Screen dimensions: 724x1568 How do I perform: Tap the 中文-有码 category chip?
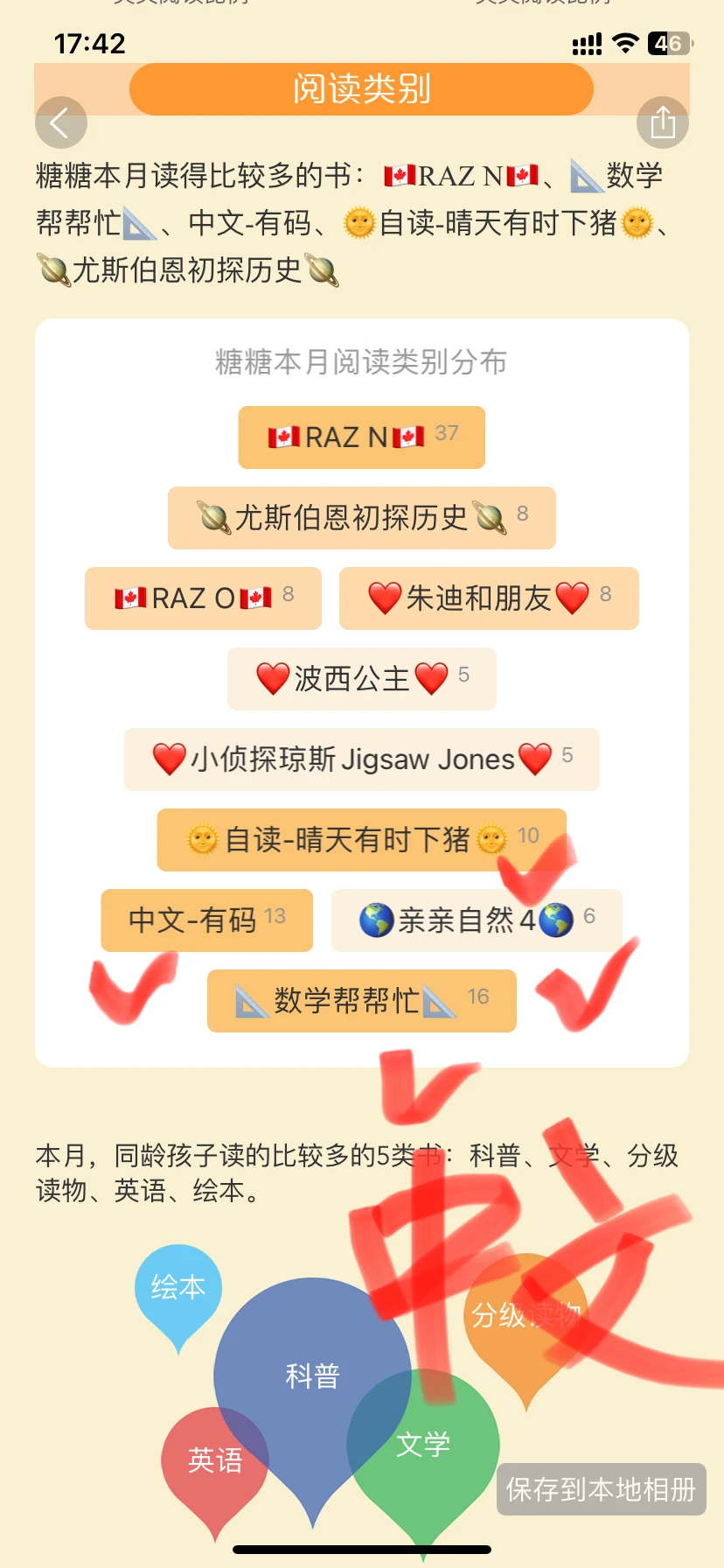206,920
